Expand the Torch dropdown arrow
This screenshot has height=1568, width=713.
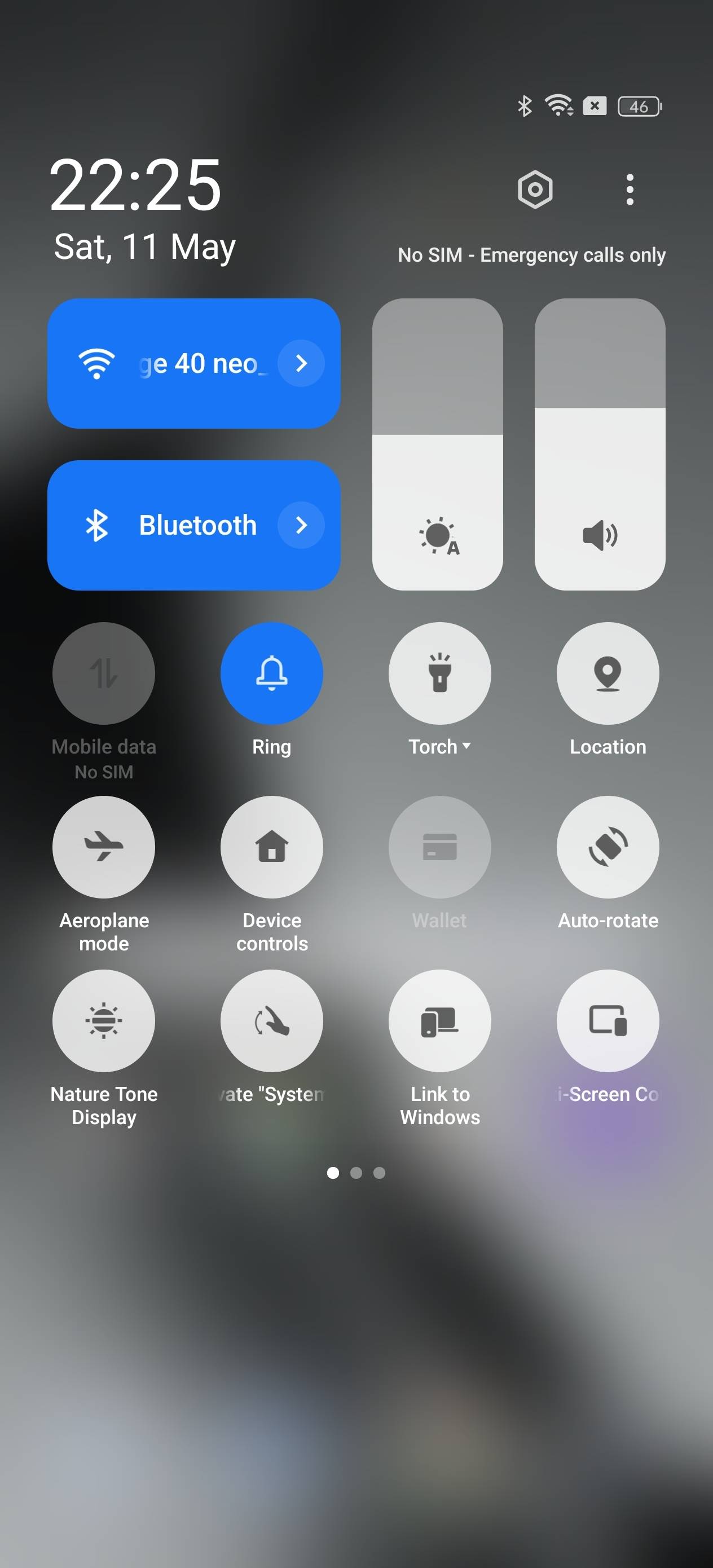coord(466,746)
